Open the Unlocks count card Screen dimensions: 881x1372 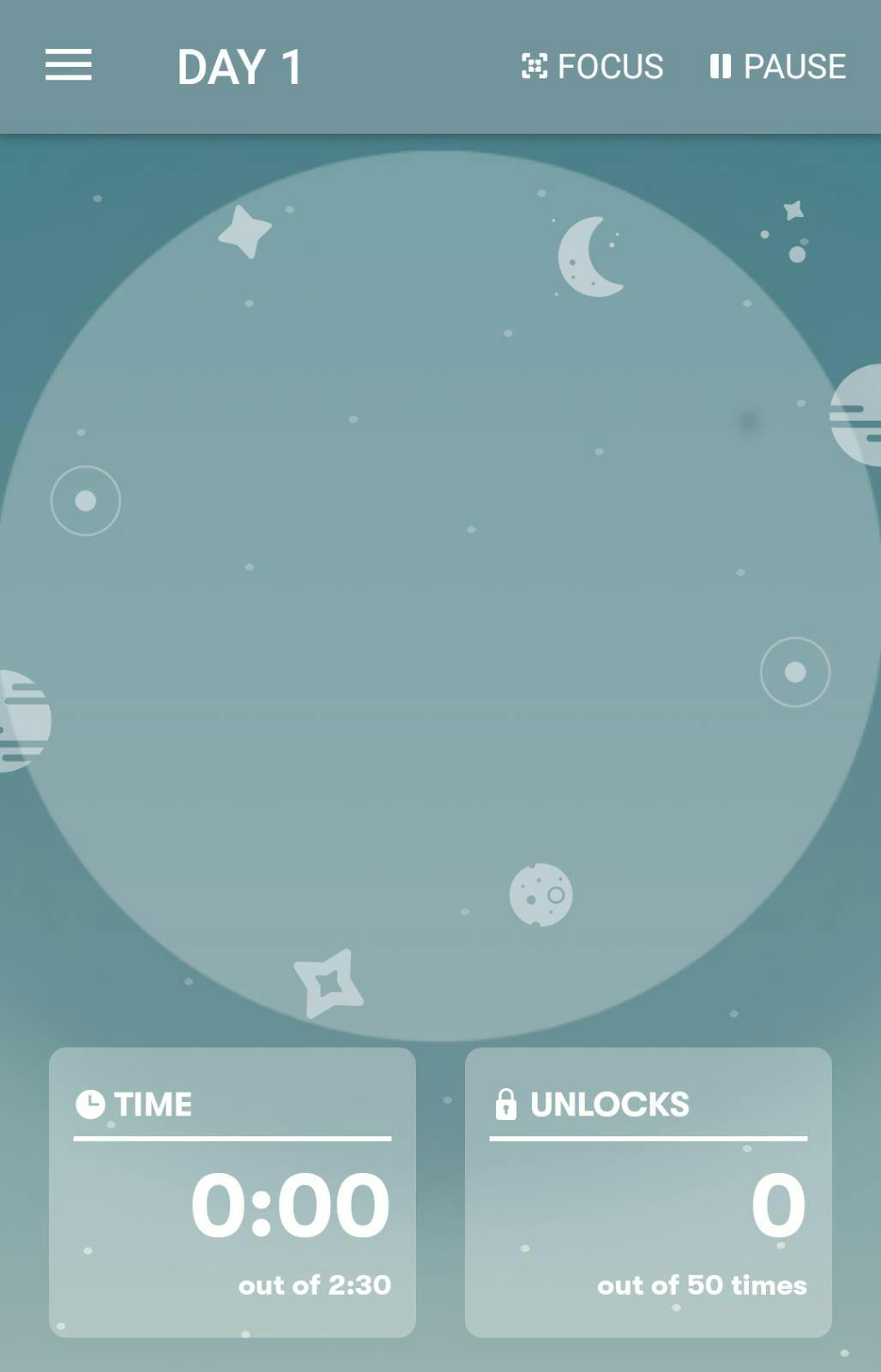(x=649, y=1192)
